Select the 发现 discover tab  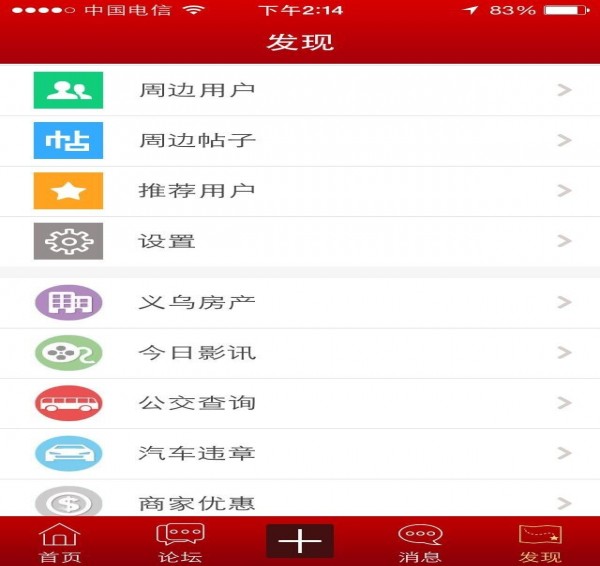click(x=540, y=543)
